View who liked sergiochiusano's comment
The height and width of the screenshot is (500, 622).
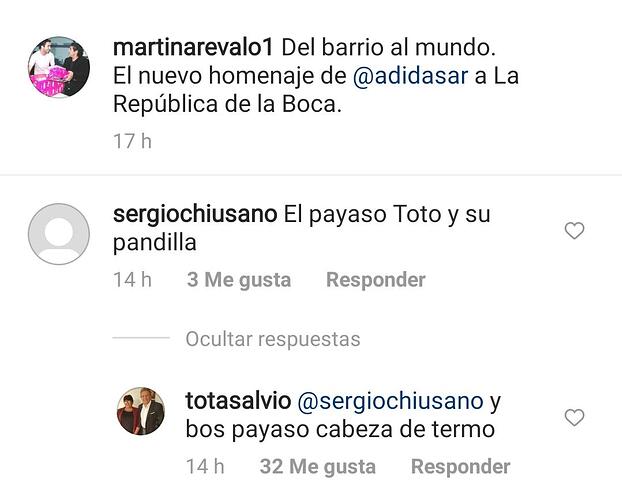pos(238,280)
